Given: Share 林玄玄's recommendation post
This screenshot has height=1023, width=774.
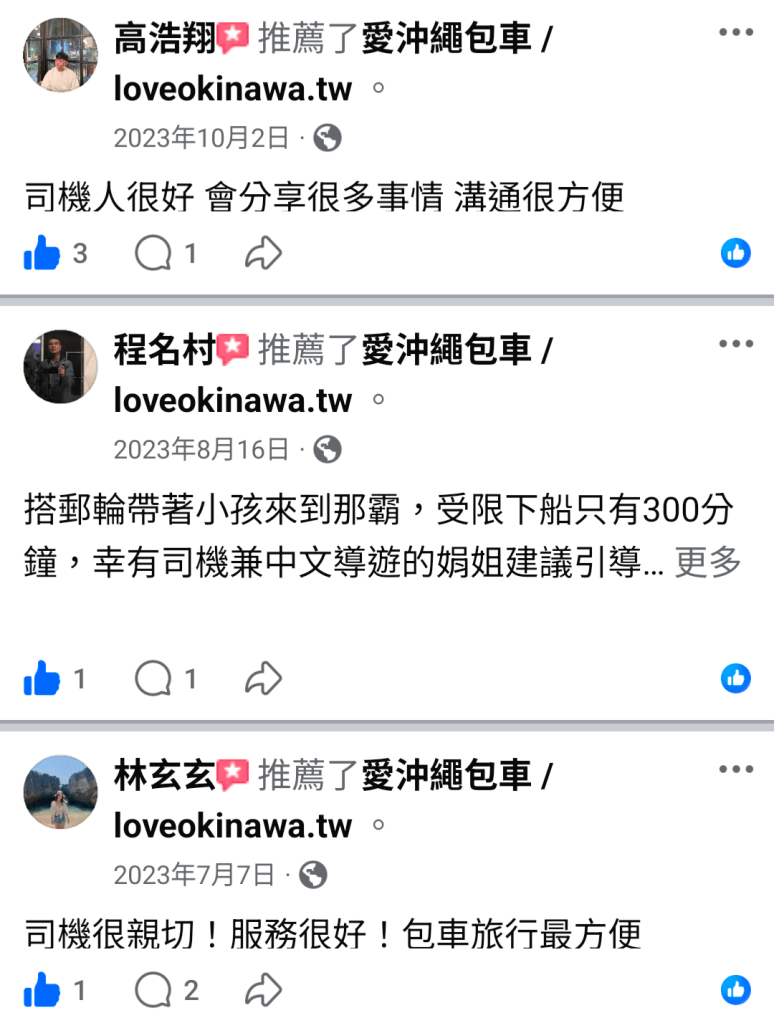Looking at the screenshot, I should click(x=263, y=991).
